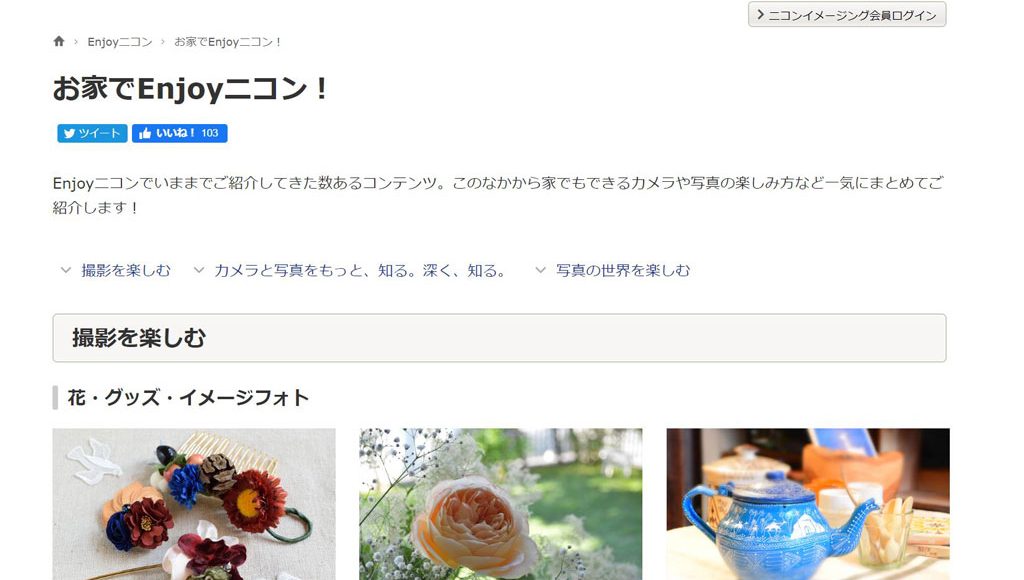Open the flower hair accessories photo card

[194, 504]
